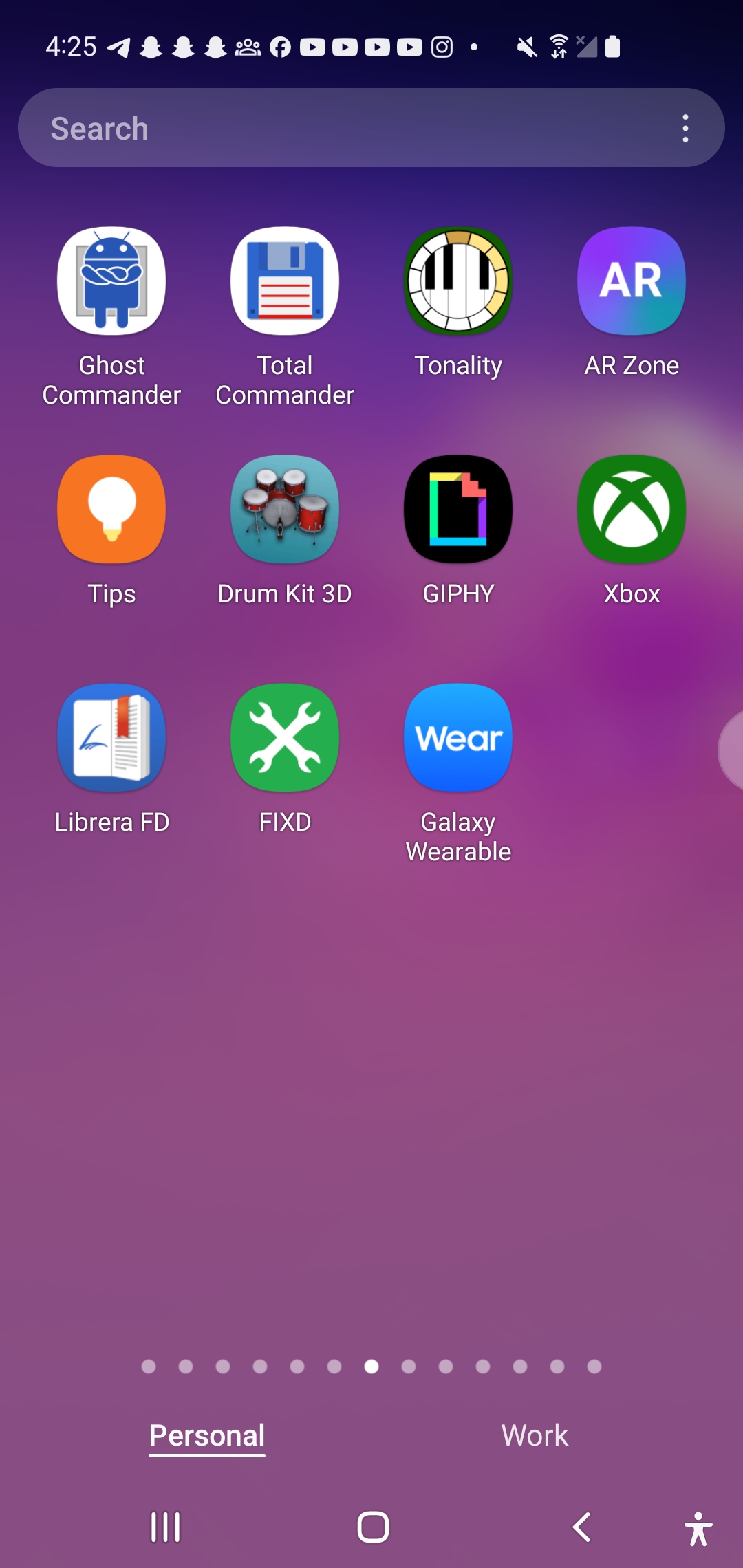
Task: Select the Personal tab
Action: click(x=207, y=1435)
